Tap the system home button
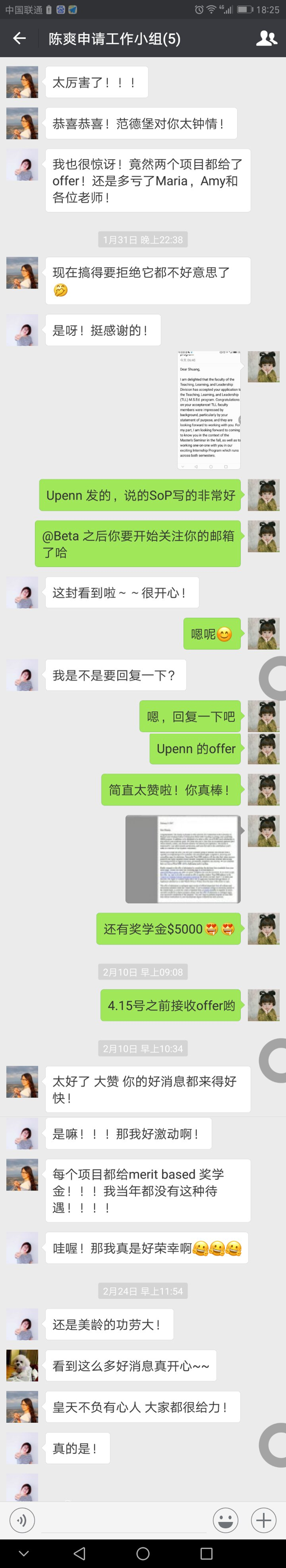Viewport: 286px width, 1568px height. pyautogui.click(x=143, y=1553)
